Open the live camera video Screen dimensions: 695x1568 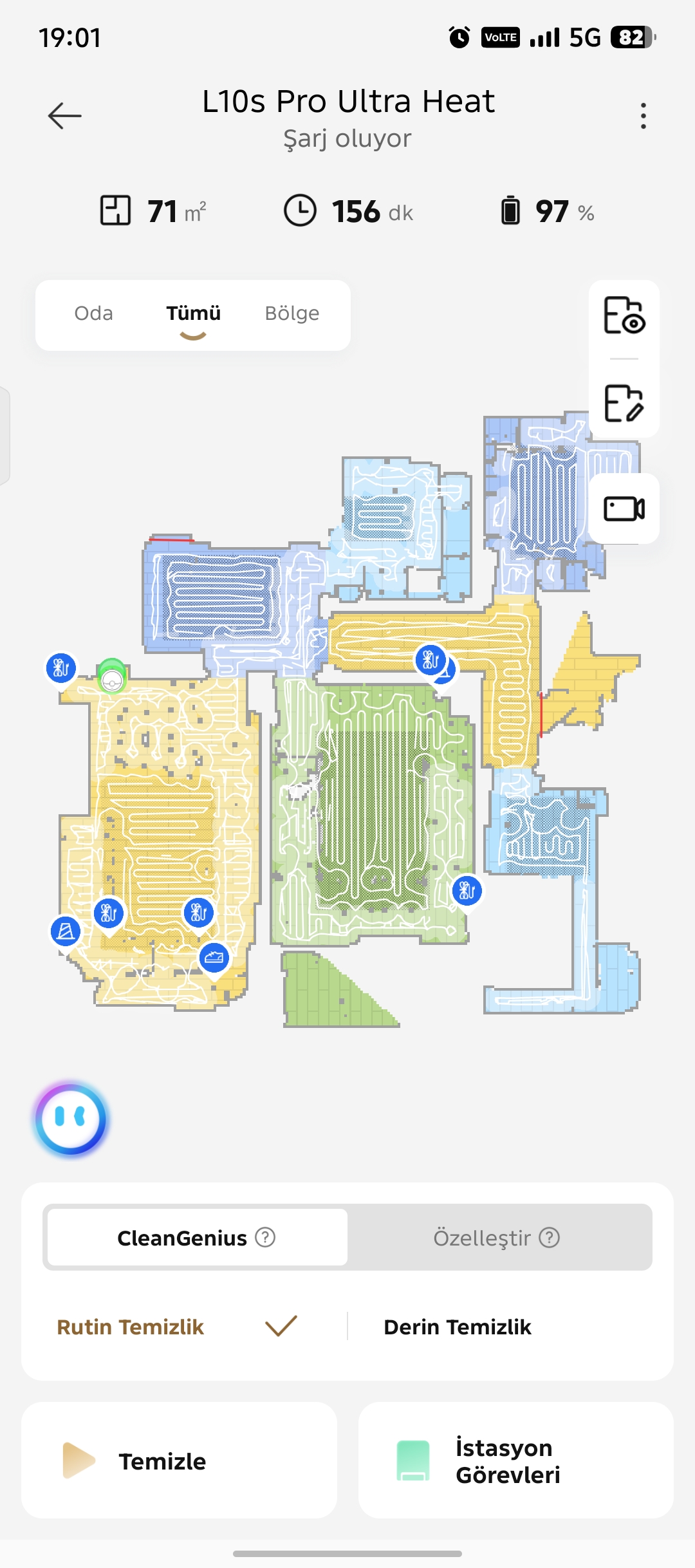coord(624,509)
